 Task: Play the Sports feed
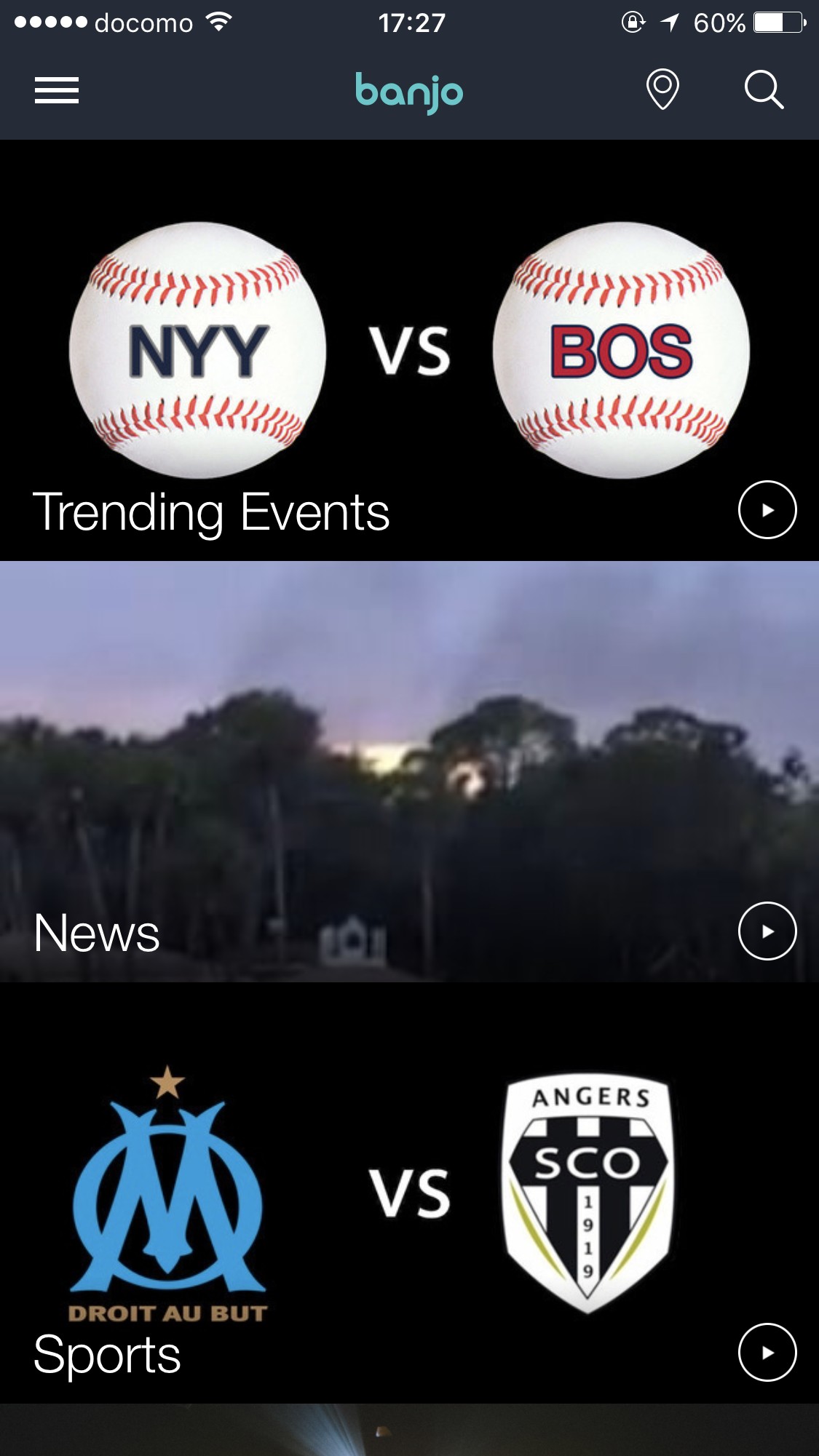tap(767, 1353)
